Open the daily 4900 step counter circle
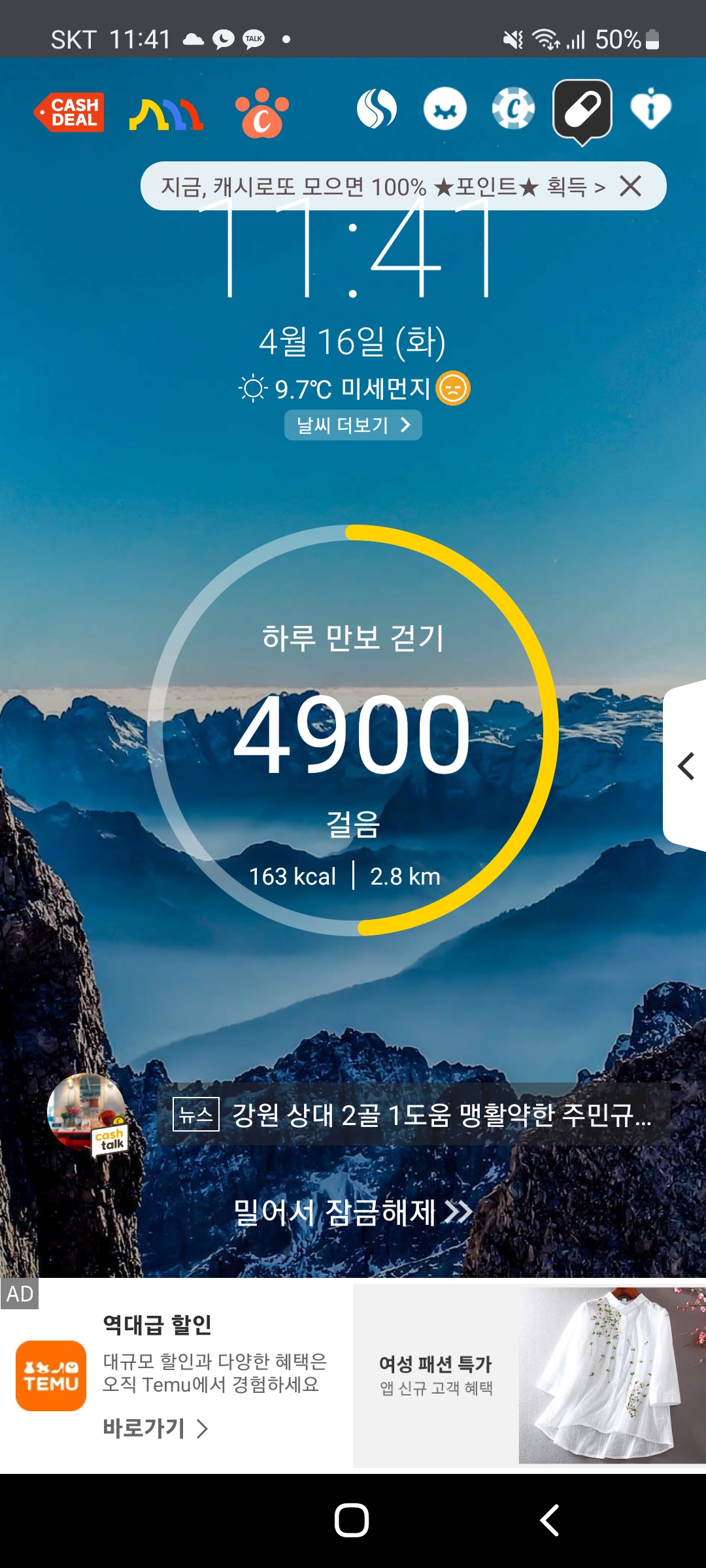 [353, 730]
